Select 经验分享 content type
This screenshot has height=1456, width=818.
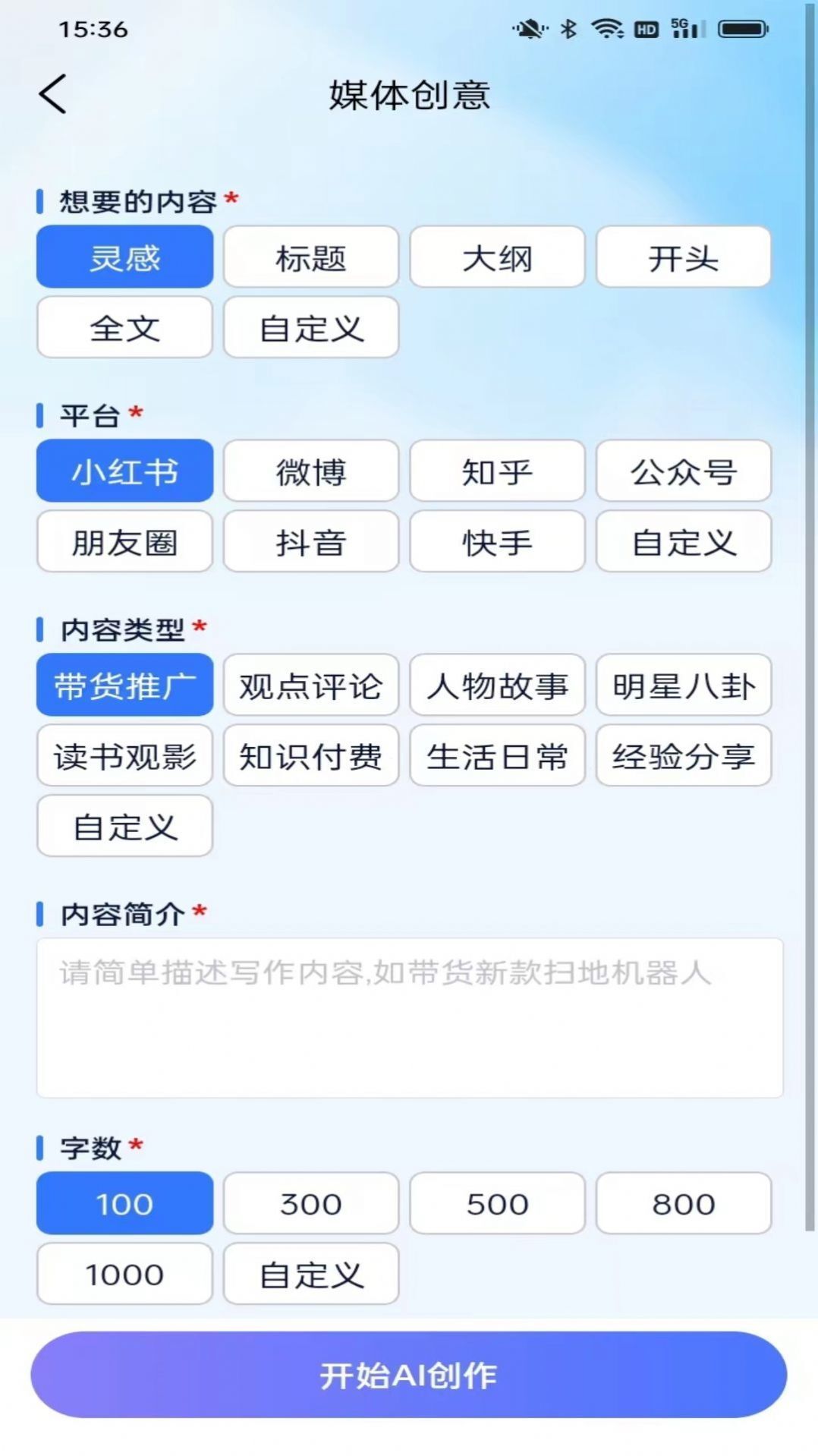682,756
